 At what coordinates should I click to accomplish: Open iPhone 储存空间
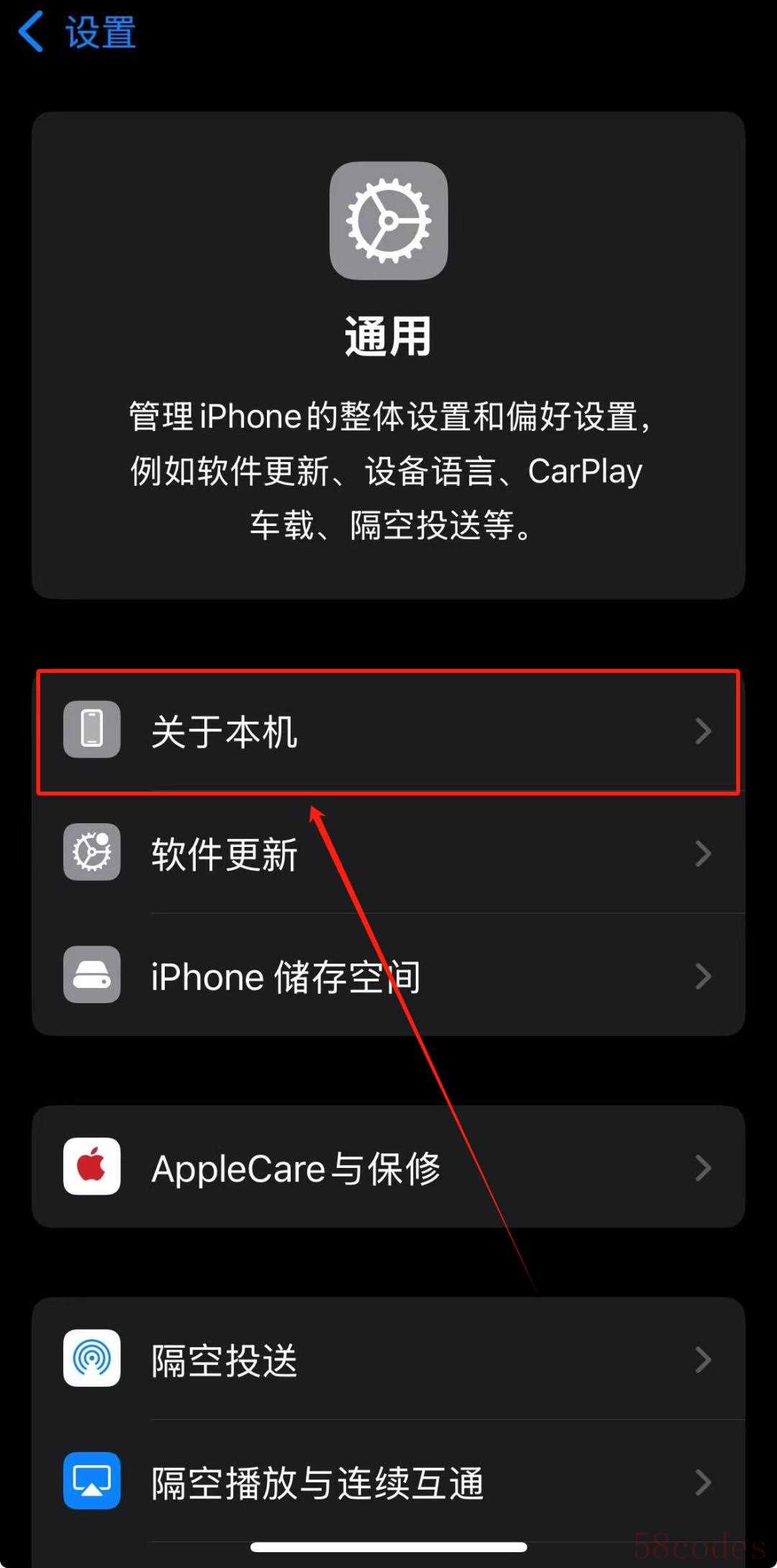[x=388, y=976]
